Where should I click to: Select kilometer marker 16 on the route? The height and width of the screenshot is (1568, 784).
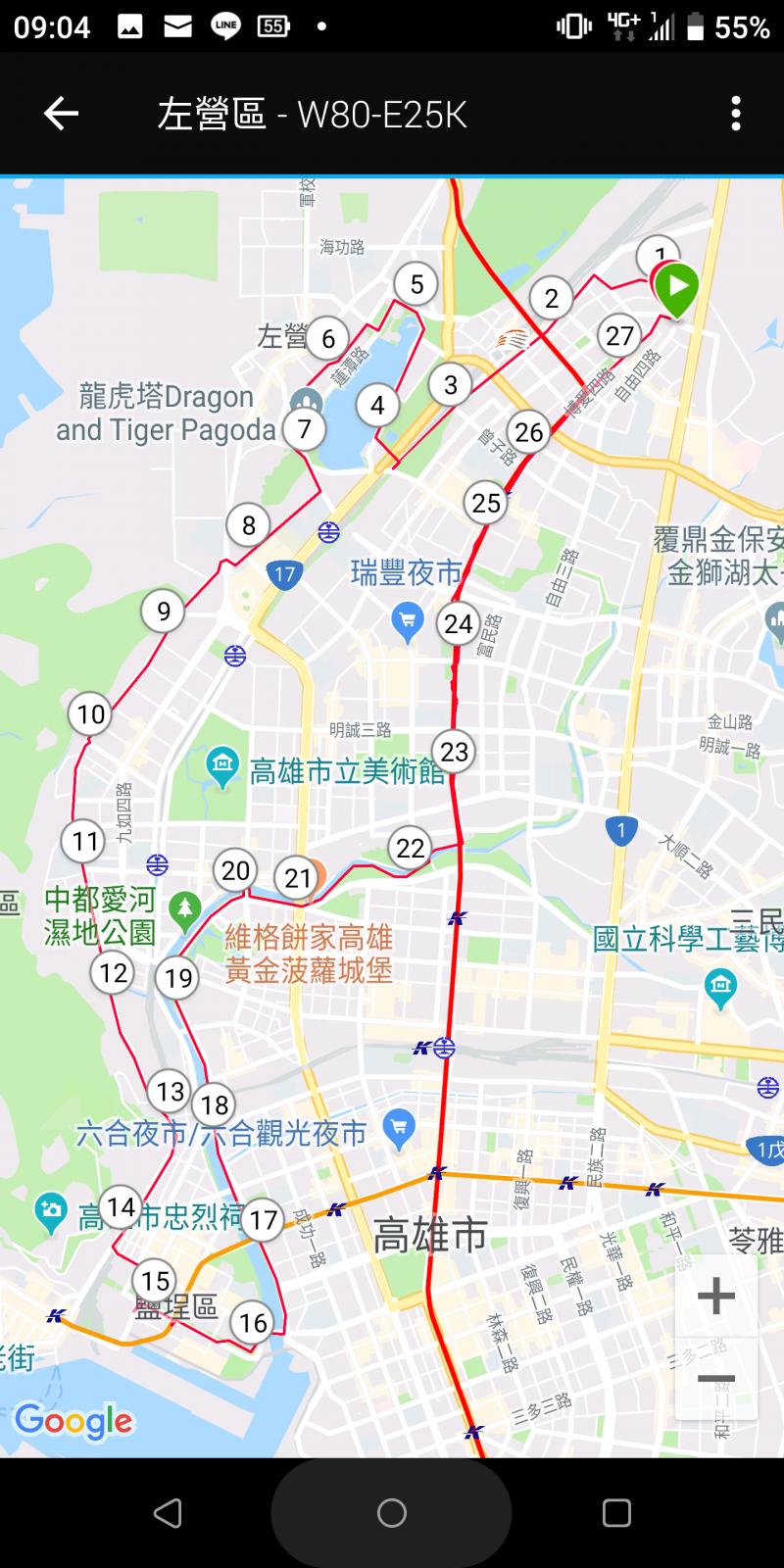point(253,1323)
